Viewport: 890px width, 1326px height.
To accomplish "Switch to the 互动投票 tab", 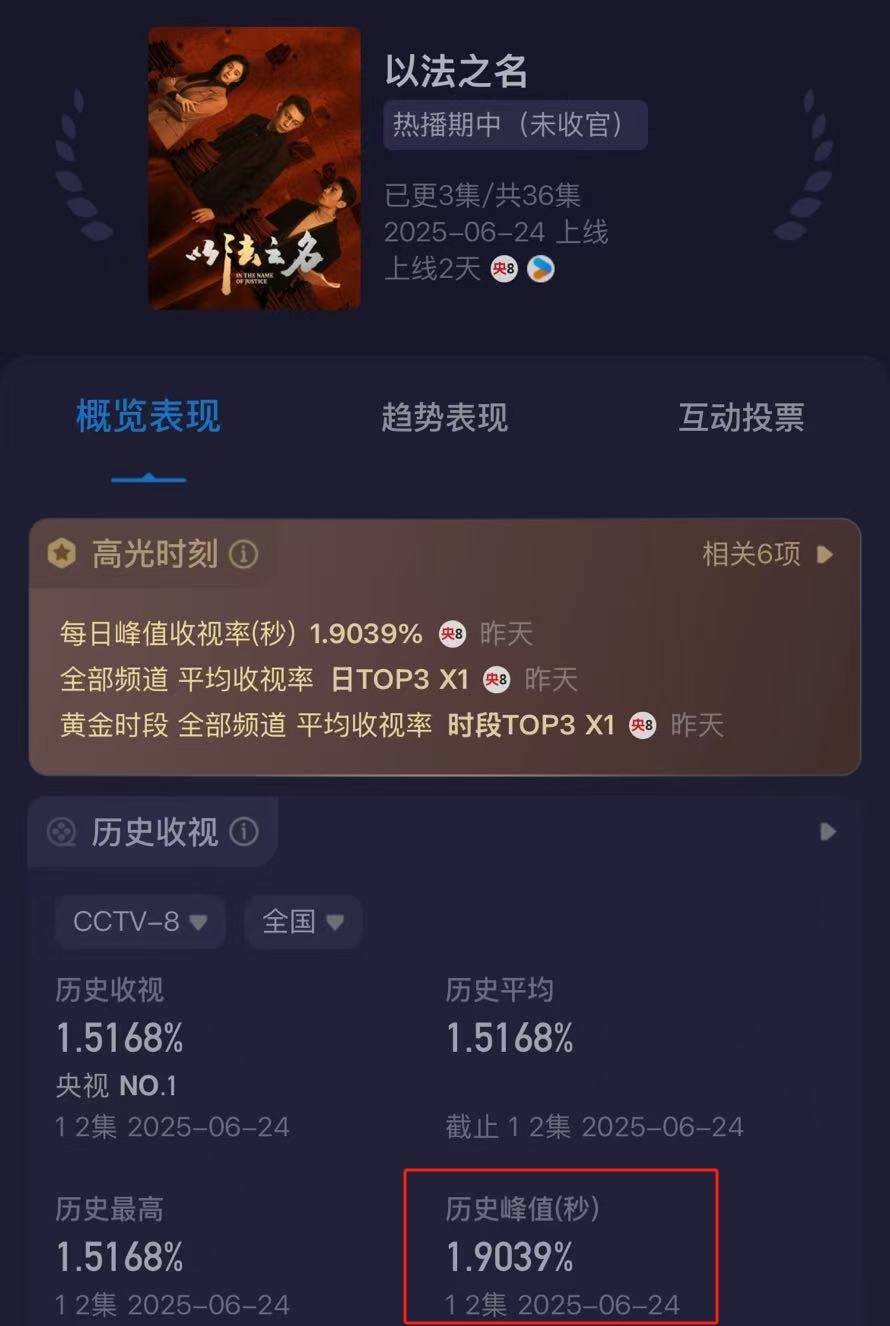I will click(741, 417).
